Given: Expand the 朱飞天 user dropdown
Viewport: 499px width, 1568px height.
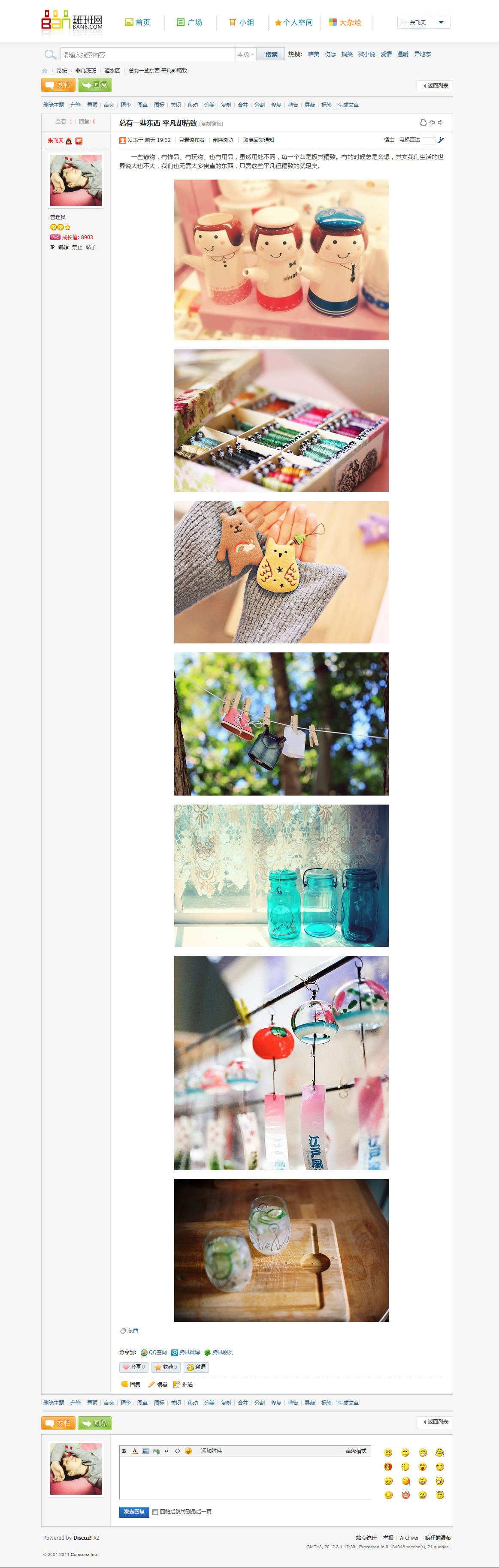Looking at the screenshot, I should coord(423,23).
